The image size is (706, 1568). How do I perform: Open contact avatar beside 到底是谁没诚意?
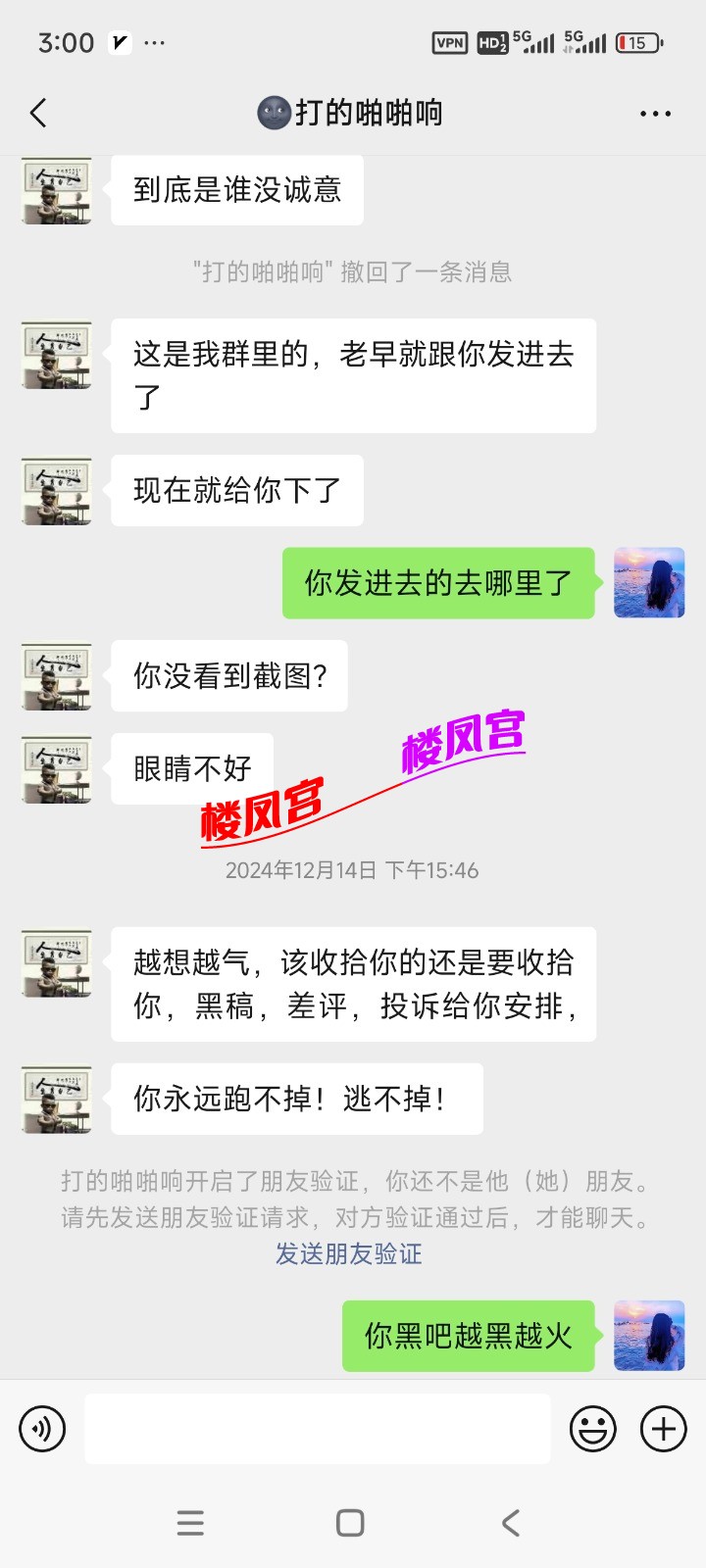tap(57, 191)
